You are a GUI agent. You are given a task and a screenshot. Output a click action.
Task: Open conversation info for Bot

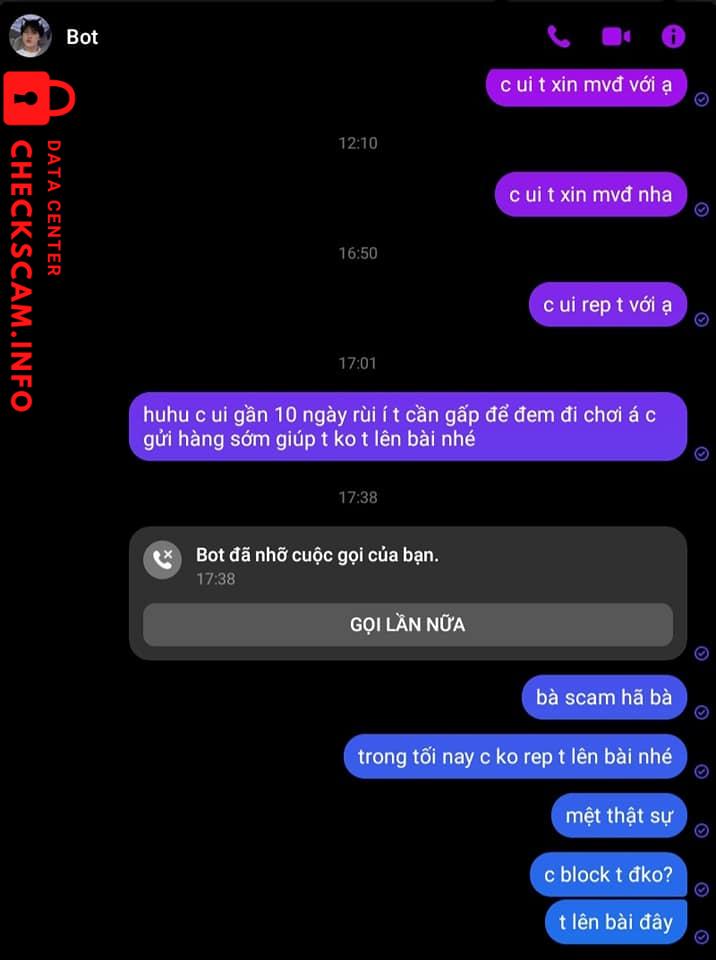673,37
